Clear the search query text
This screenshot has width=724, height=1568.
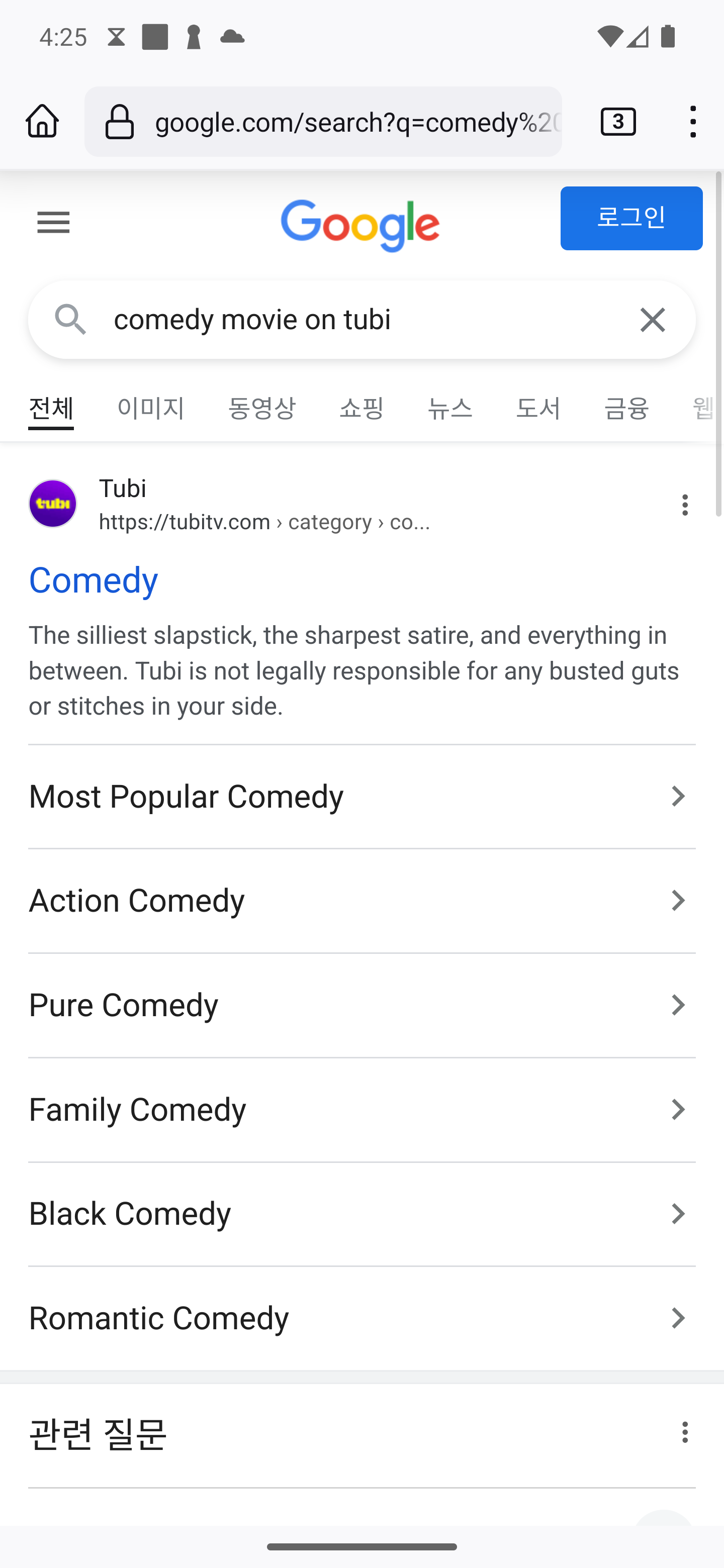(653, 320)
